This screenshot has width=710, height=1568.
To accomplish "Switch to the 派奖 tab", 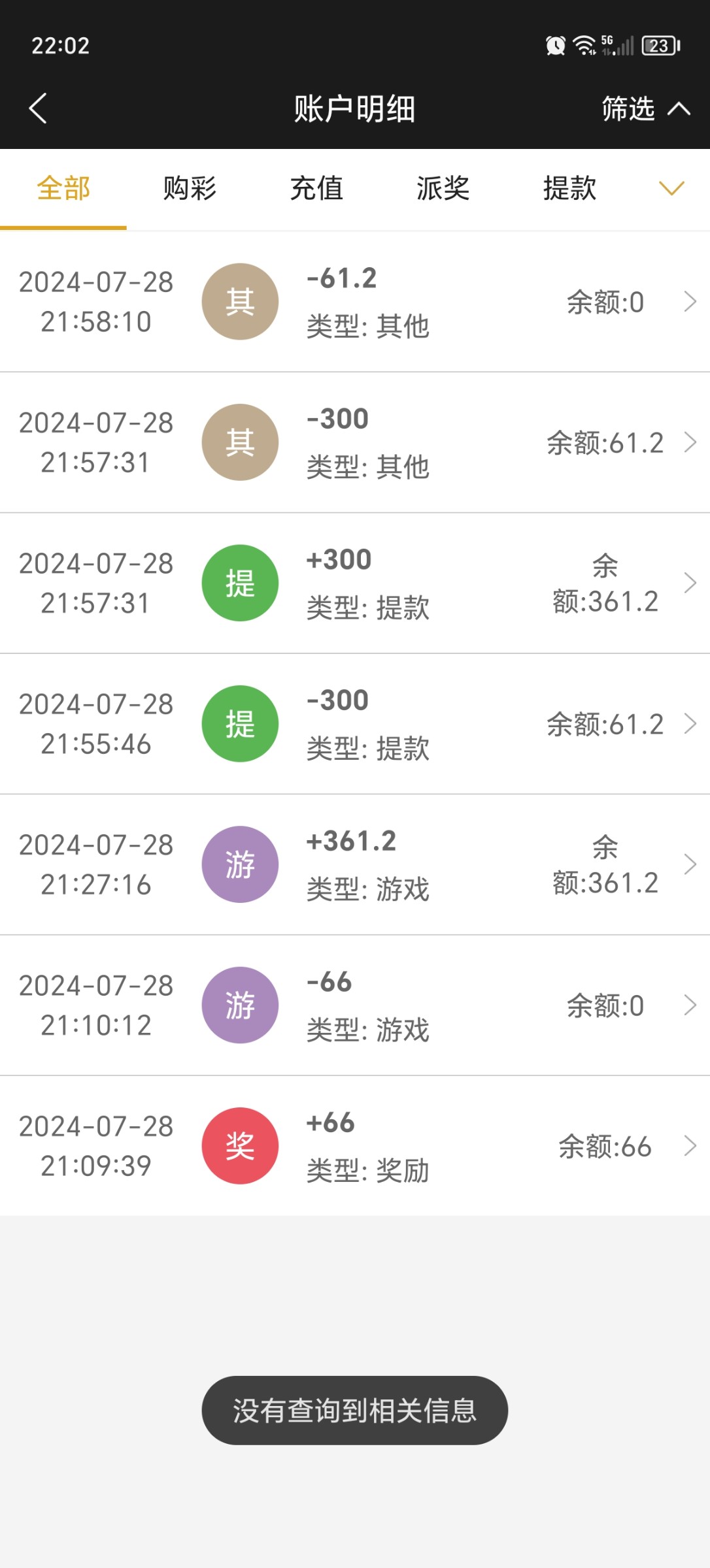I will pos(443,189).
